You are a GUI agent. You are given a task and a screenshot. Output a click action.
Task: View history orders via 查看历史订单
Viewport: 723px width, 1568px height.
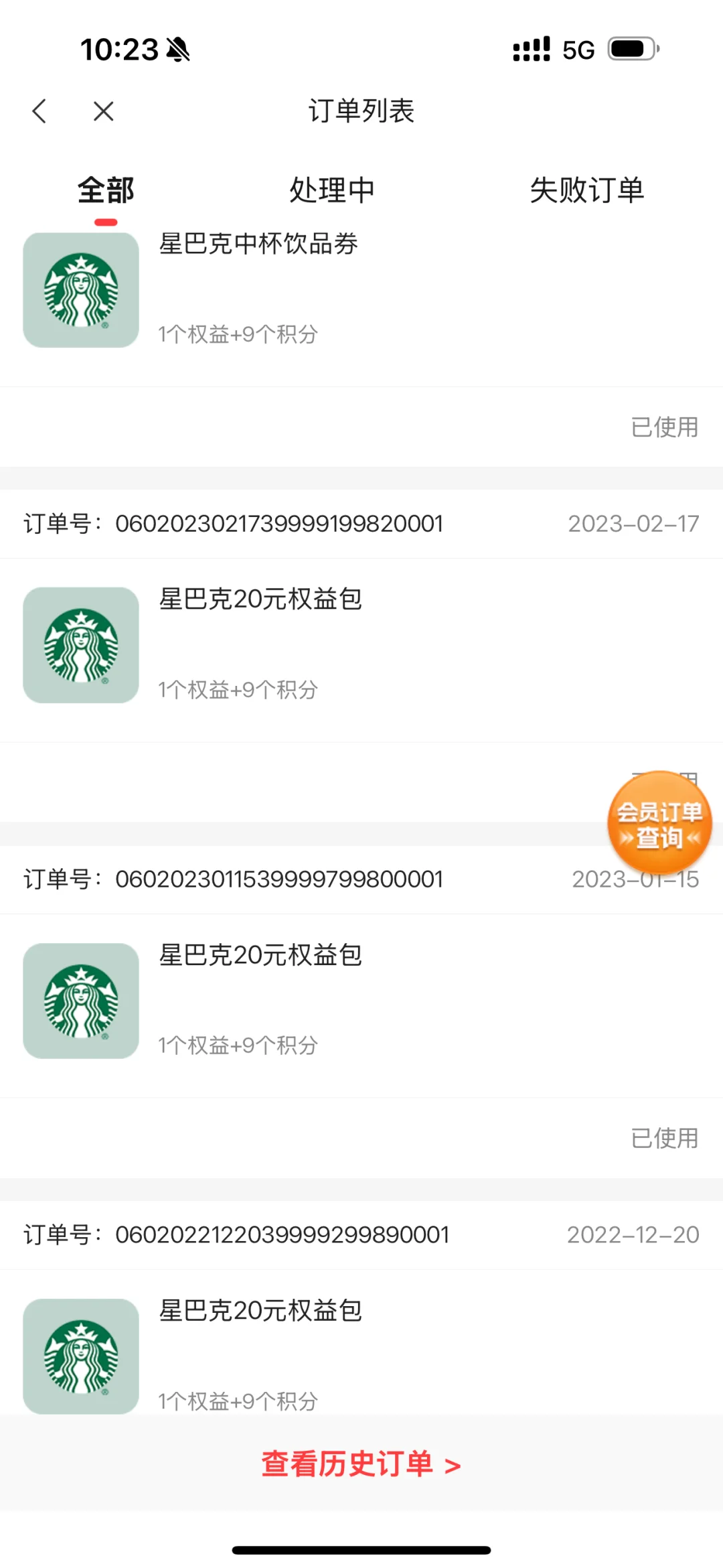coord(361,1464)
